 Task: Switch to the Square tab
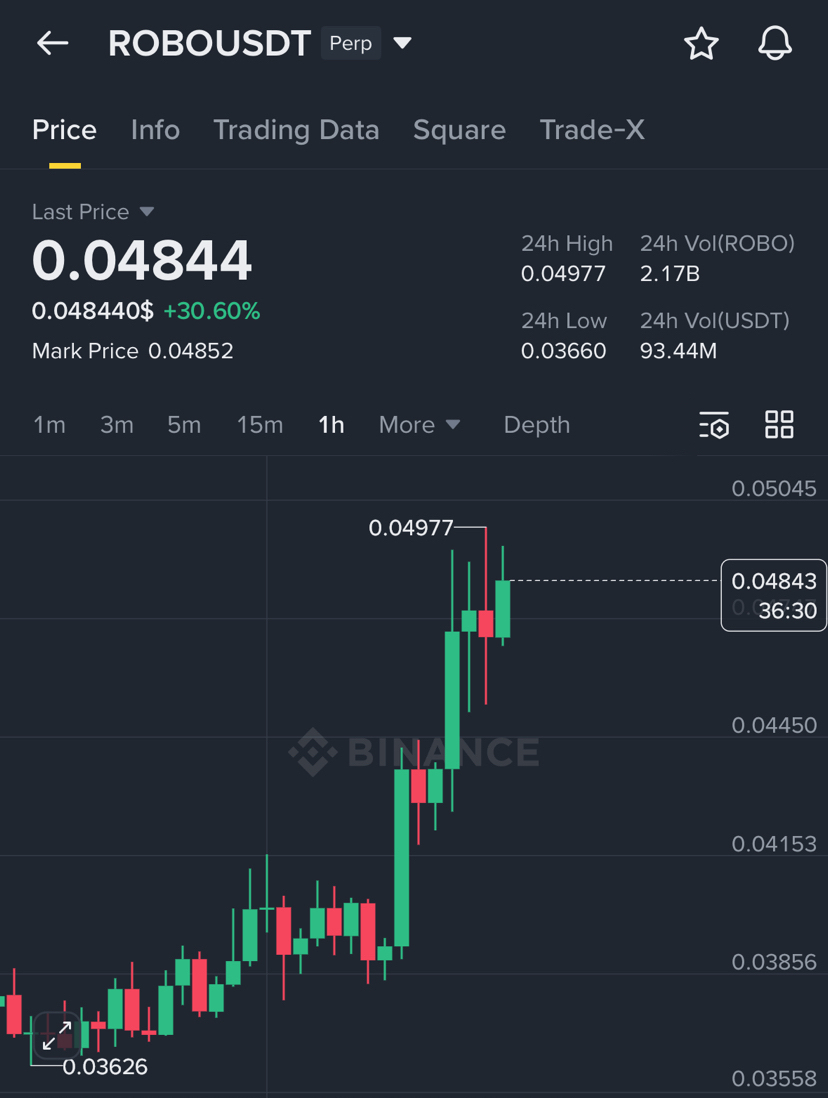point(459,130)
